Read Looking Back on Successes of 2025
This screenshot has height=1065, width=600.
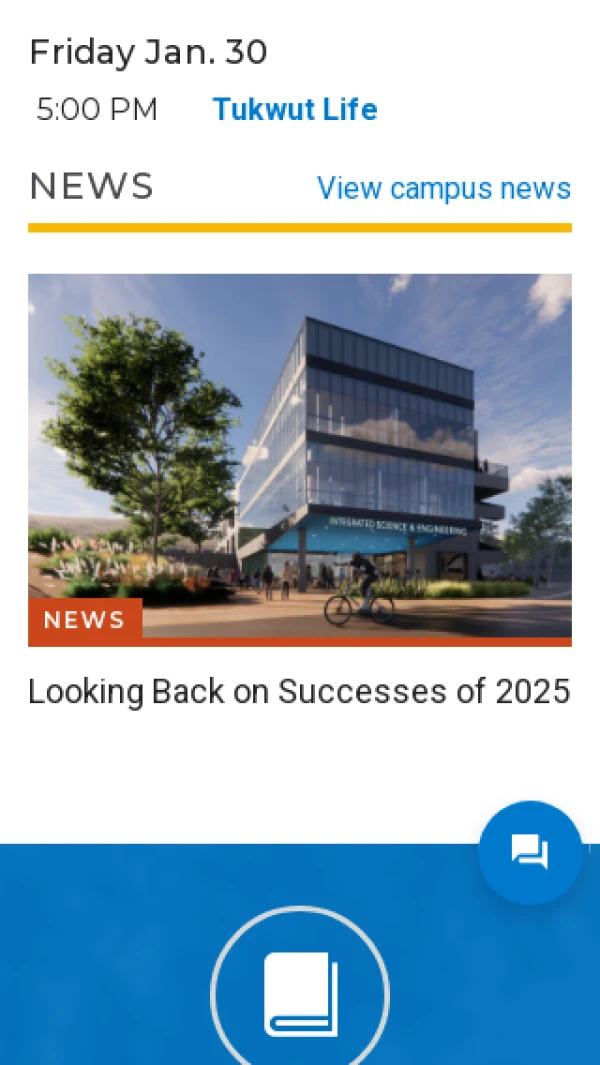299,691
